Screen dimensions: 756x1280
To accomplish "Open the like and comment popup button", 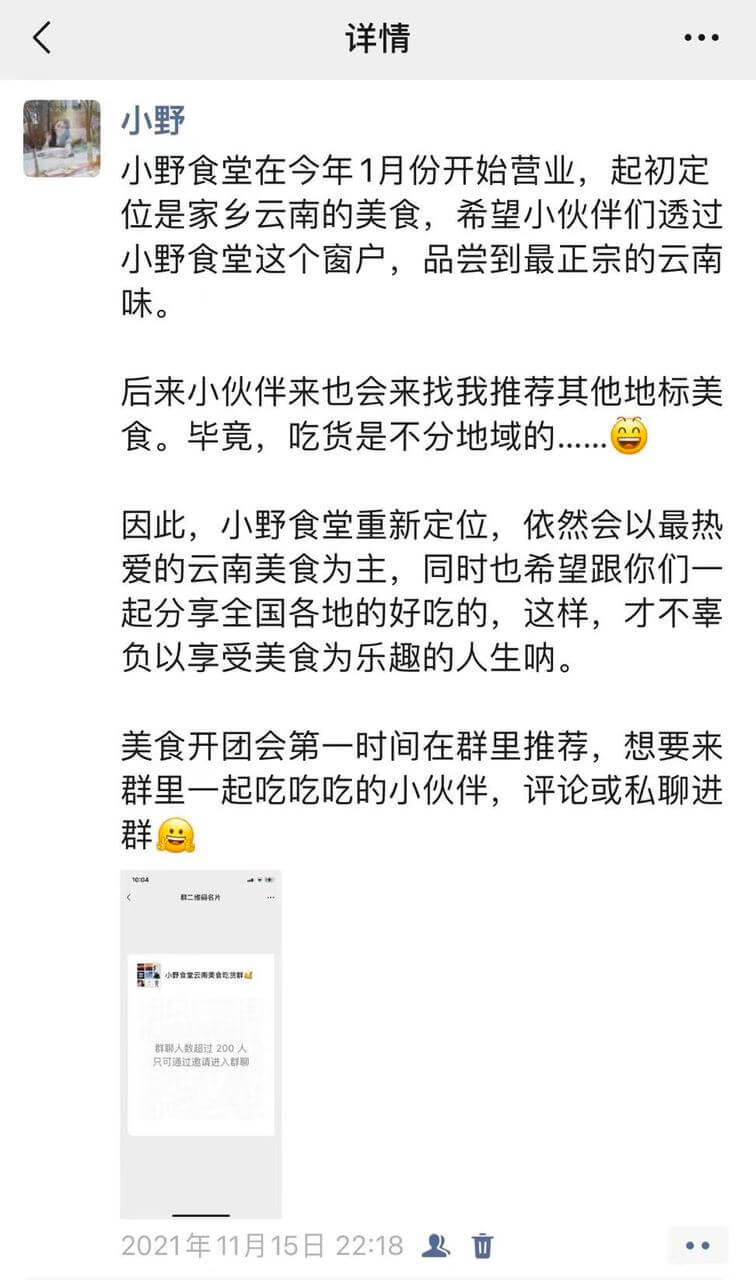I will click(x=697, y=1245).
